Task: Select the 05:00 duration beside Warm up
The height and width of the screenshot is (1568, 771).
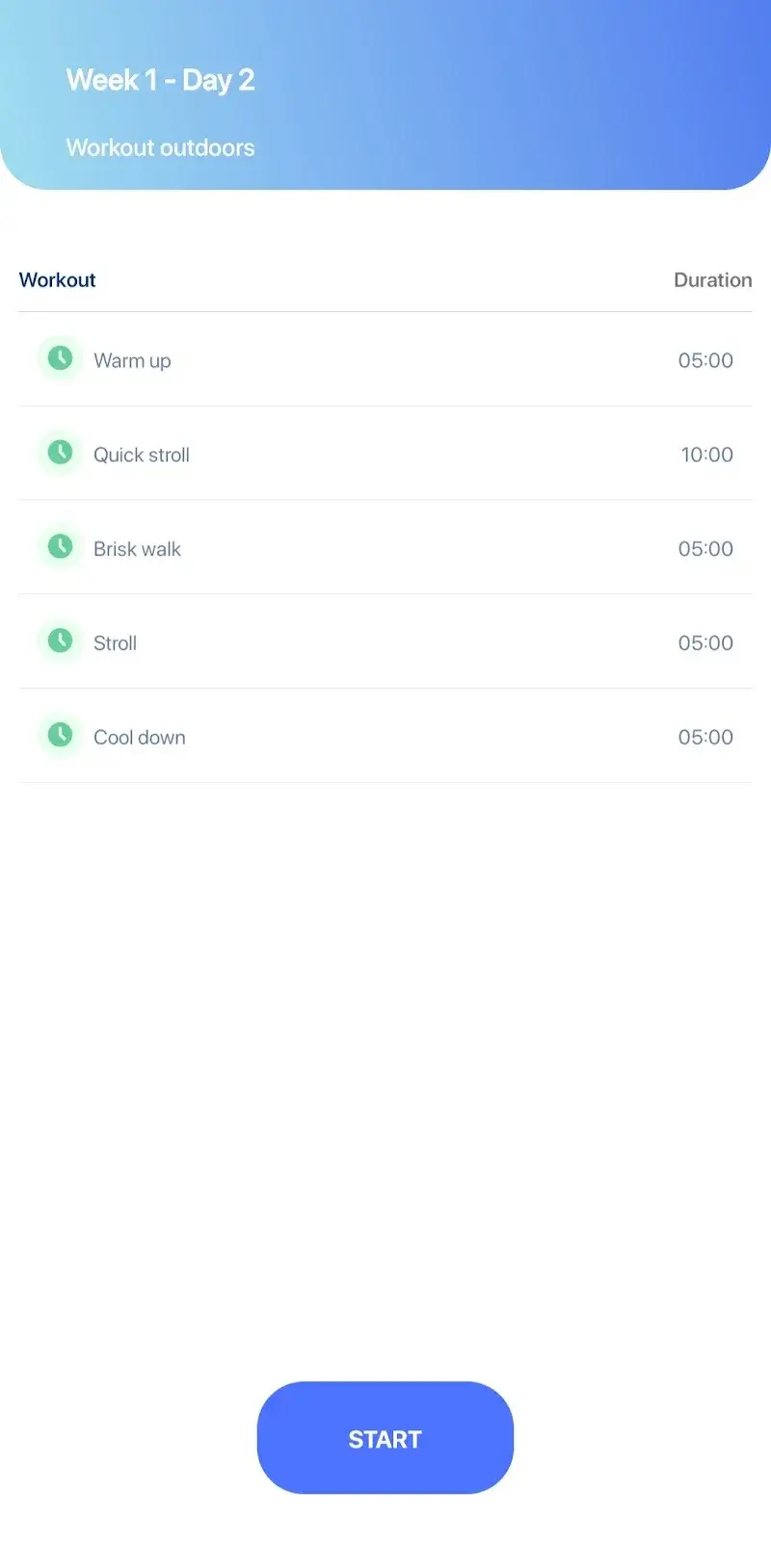Action: click(x=705, y=360)
